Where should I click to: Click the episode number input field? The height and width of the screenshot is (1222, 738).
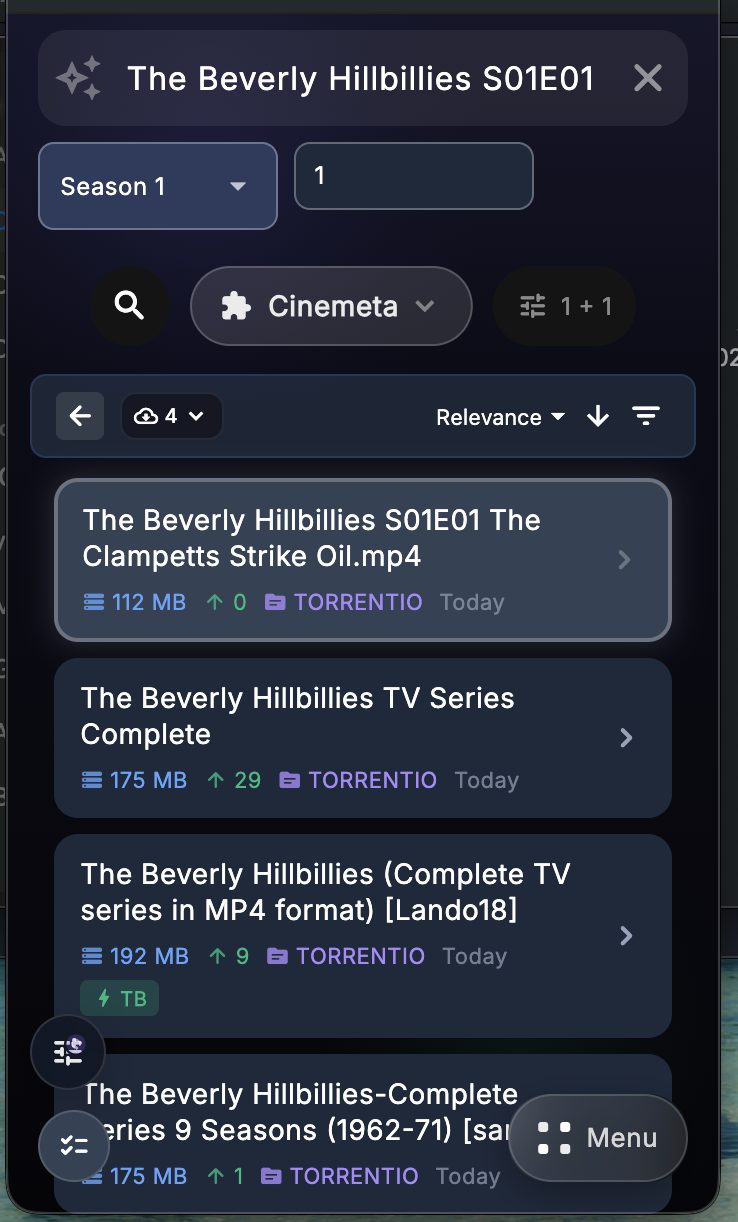[x=413, y=176]
